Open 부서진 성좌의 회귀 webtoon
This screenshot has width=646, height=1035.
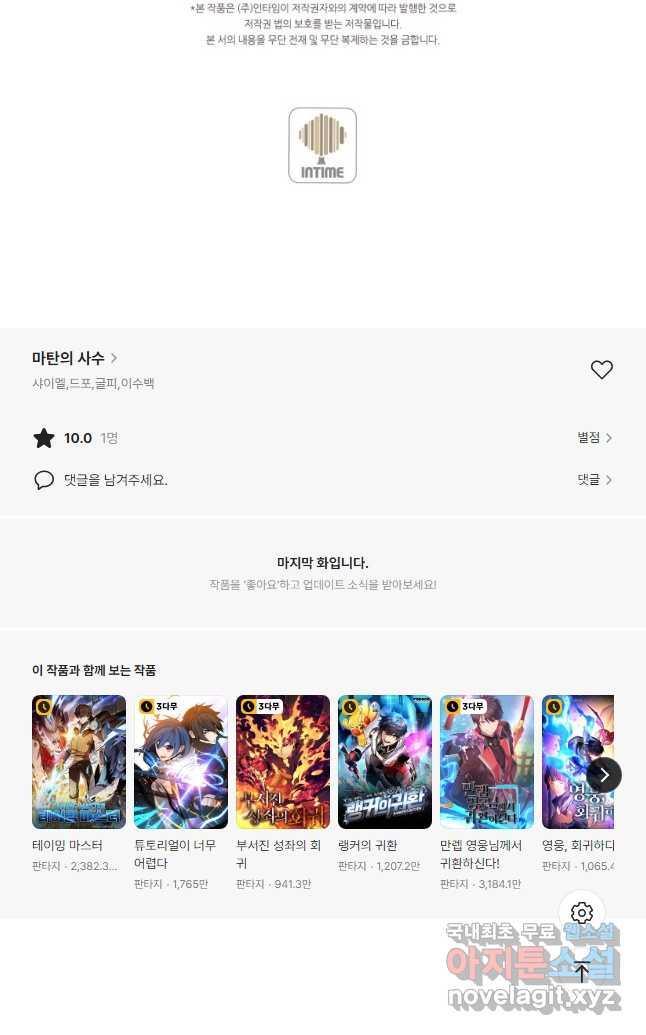(x=283, y=762)
